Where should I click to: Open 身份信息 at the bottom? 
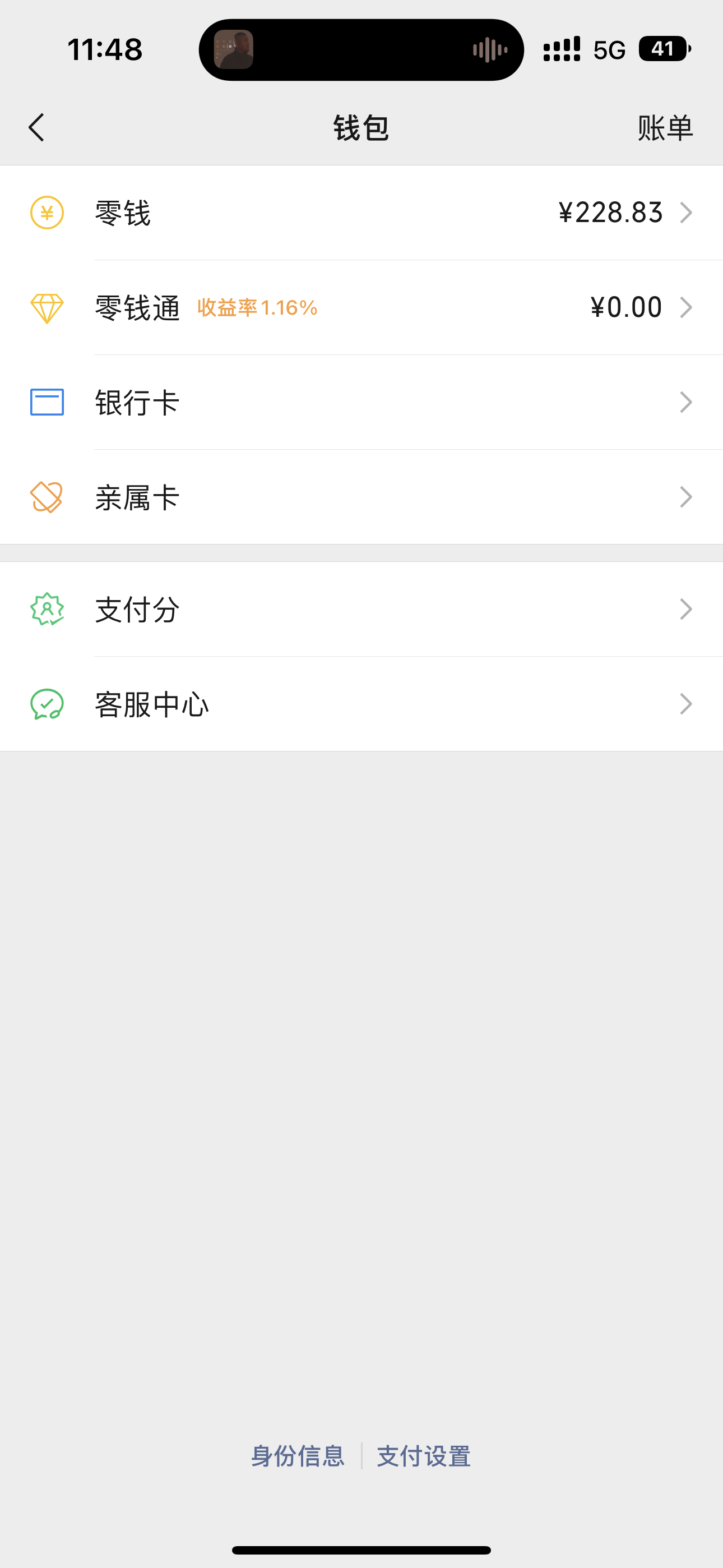coord(298,1456)
